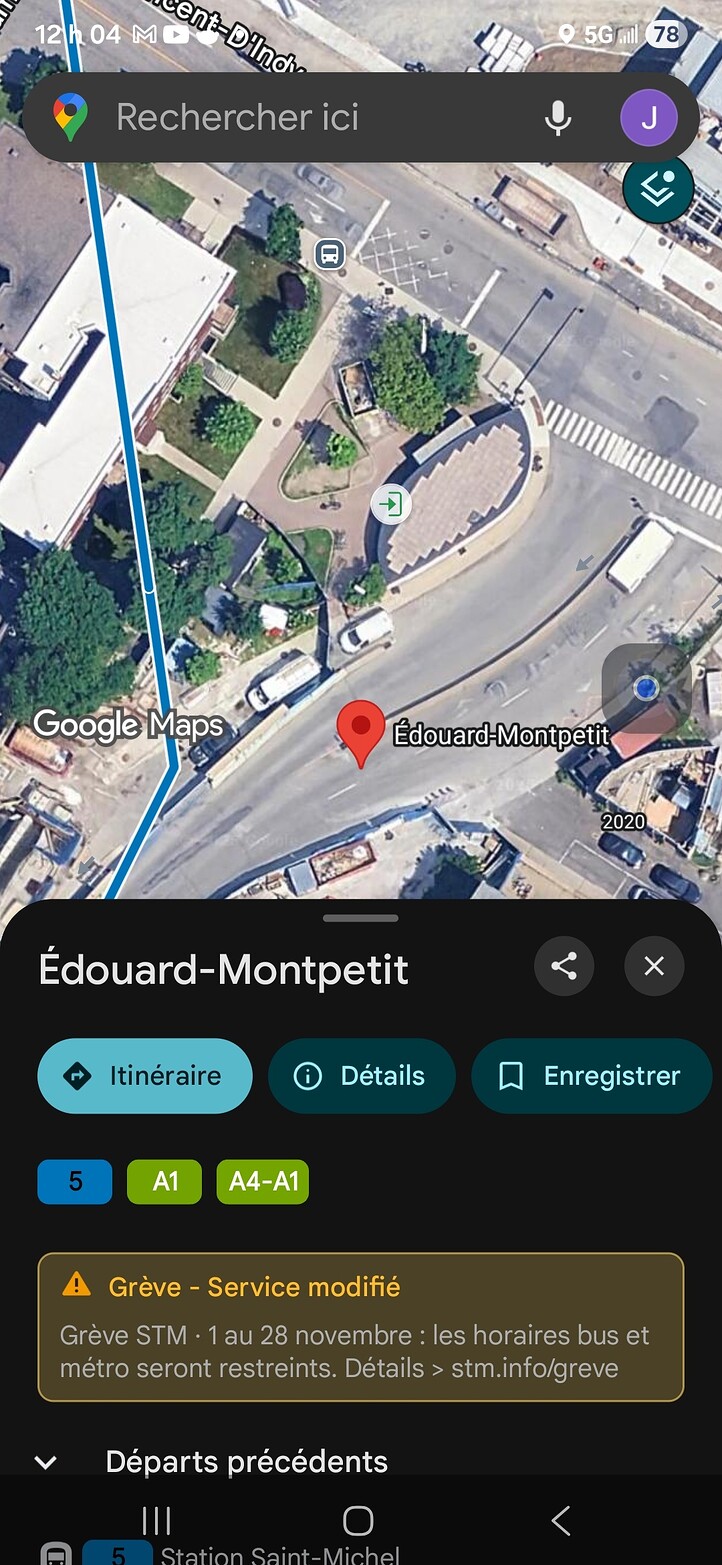Screen dimensions: 722x1565
Task: Start an Itinéraire from this stop
Action: (x=144, y=1076)
